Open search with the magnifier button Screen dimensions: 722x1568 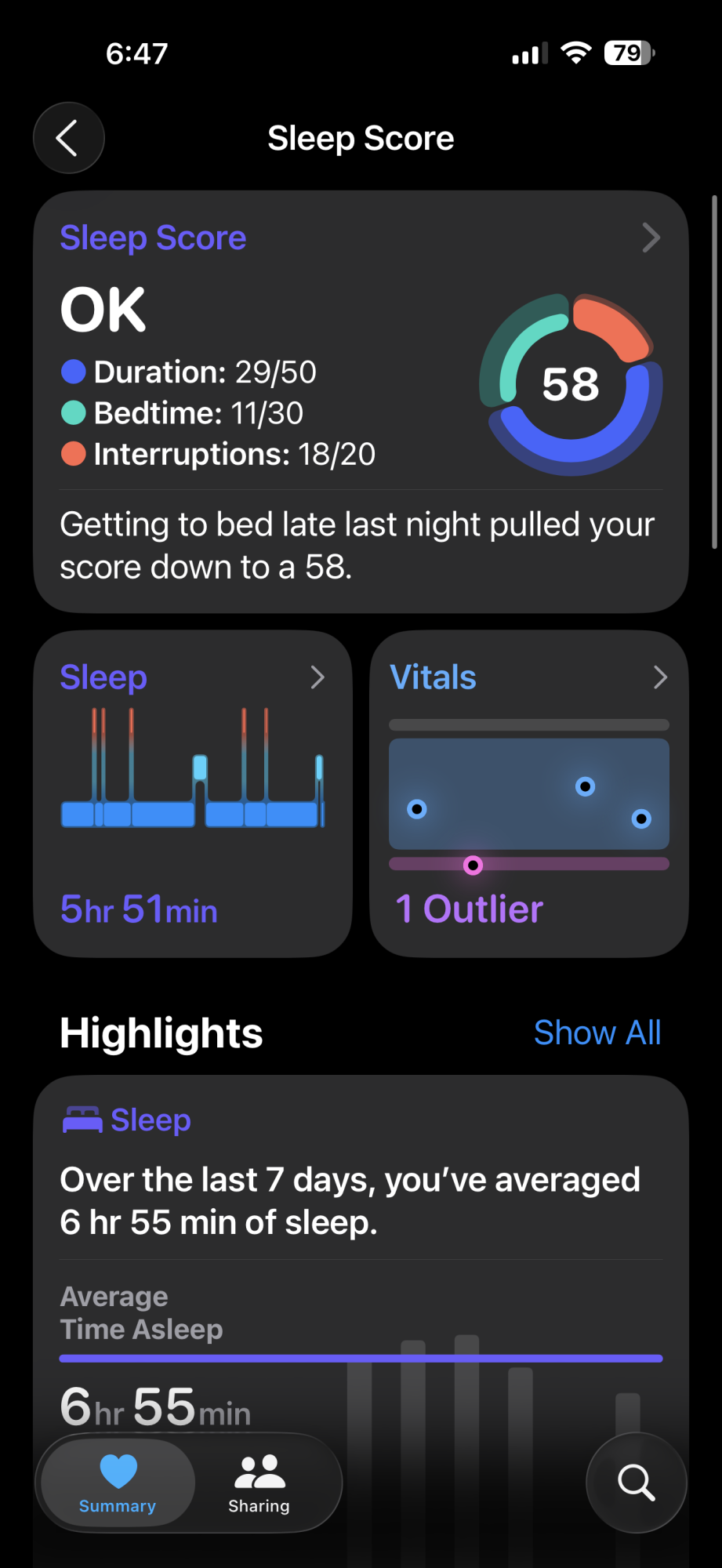tap(636, 1483)
